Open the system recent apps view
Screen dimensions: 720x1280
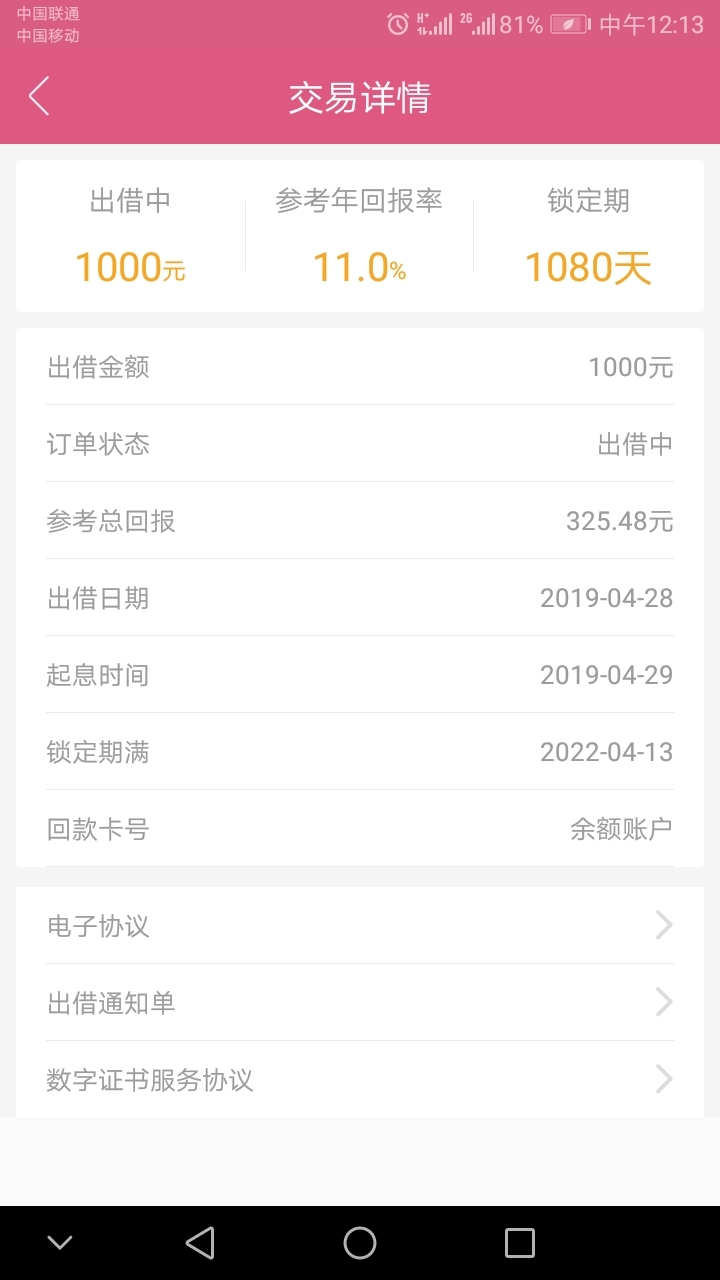(520, 1243)
